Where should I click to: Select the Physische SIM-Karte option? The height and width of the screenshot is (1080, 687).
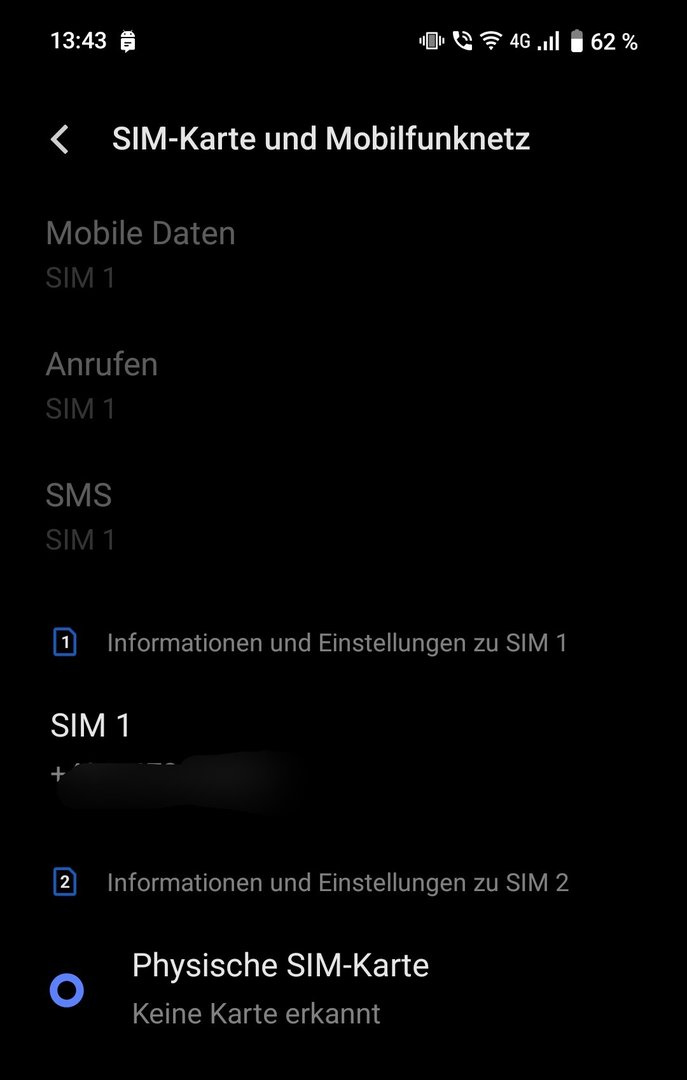click(x=68, y=990)
